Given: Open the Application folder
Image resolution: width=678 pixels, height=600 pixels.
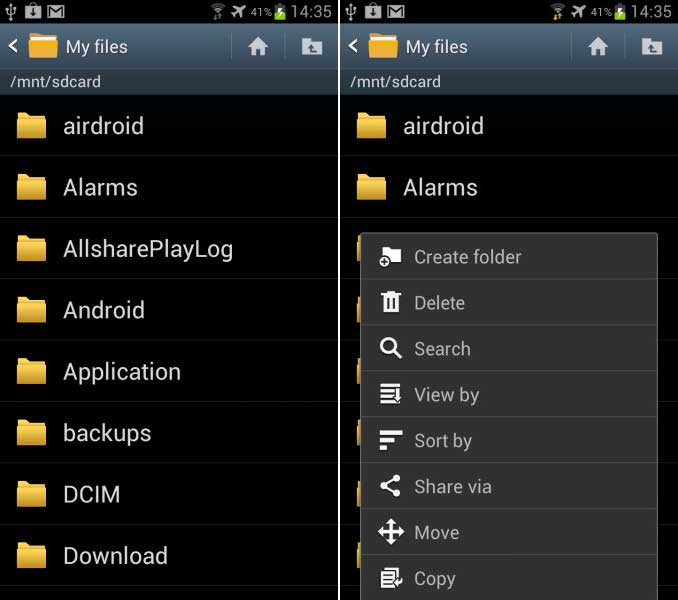Looking at the screenshot, I should 121,372.
